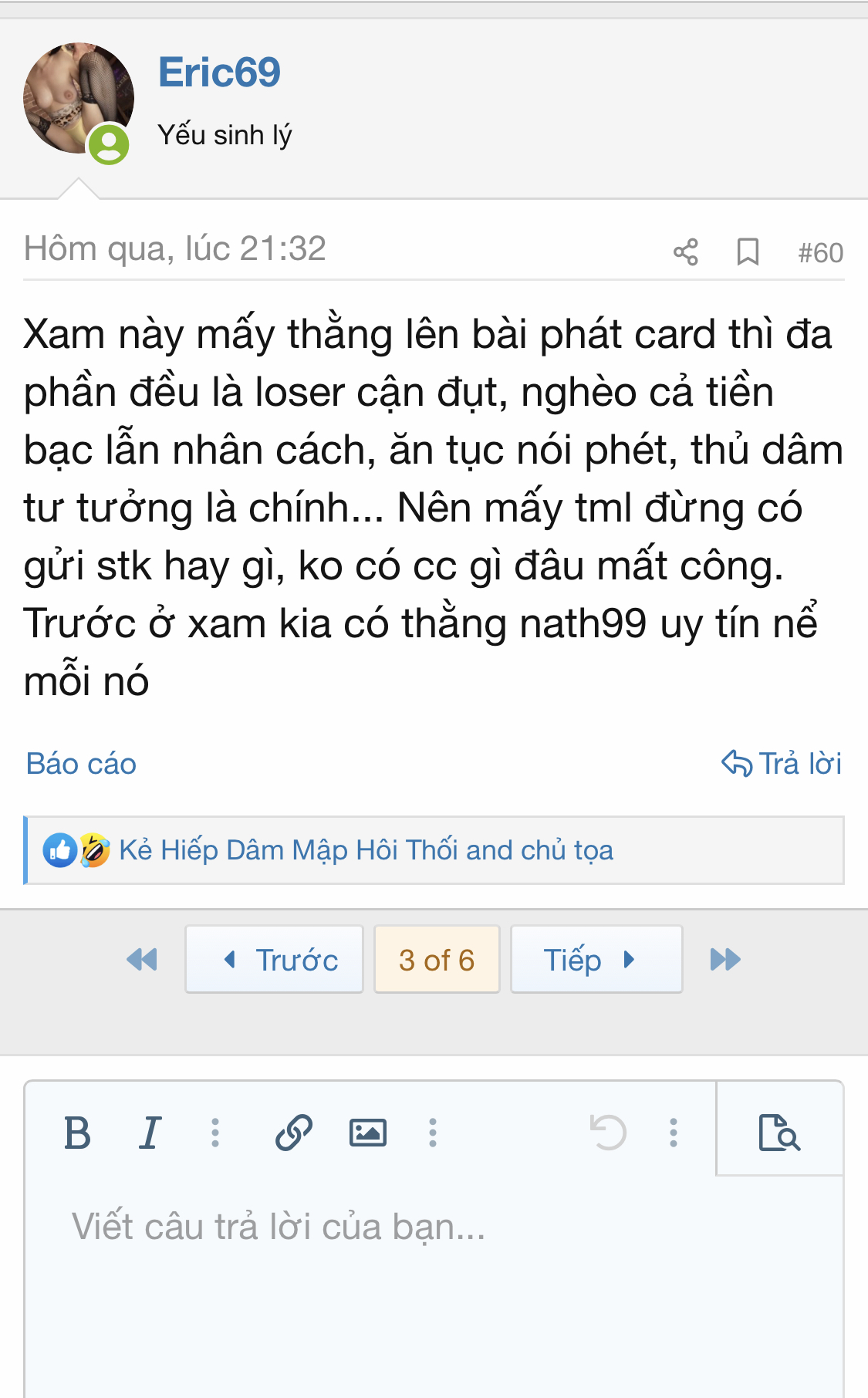The image size is (868, 1398).
Task: Bookmark this post
Action: [x=747, y=252]
